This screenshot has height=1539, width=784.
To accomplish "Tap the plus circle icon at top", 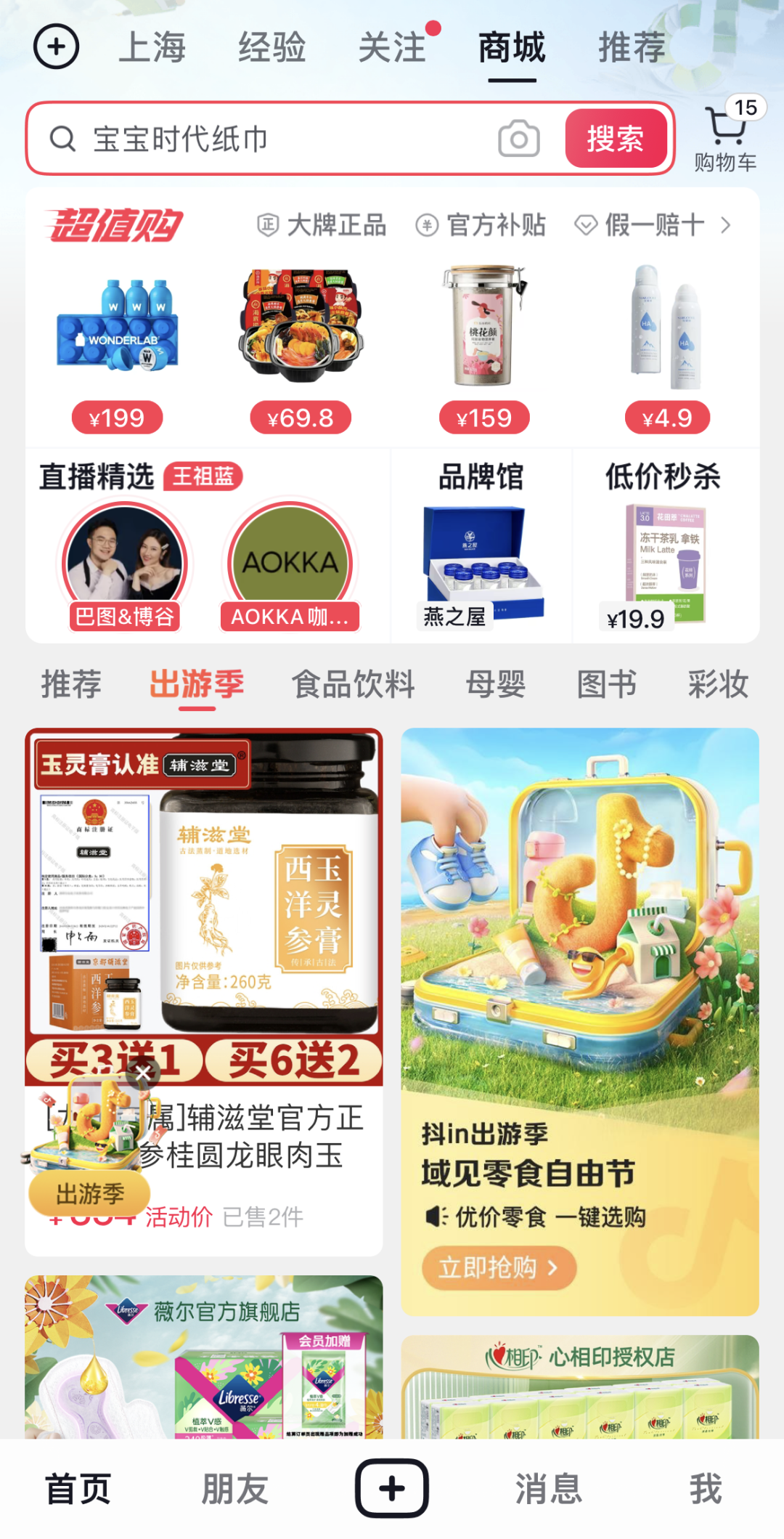I will point(56,46).
